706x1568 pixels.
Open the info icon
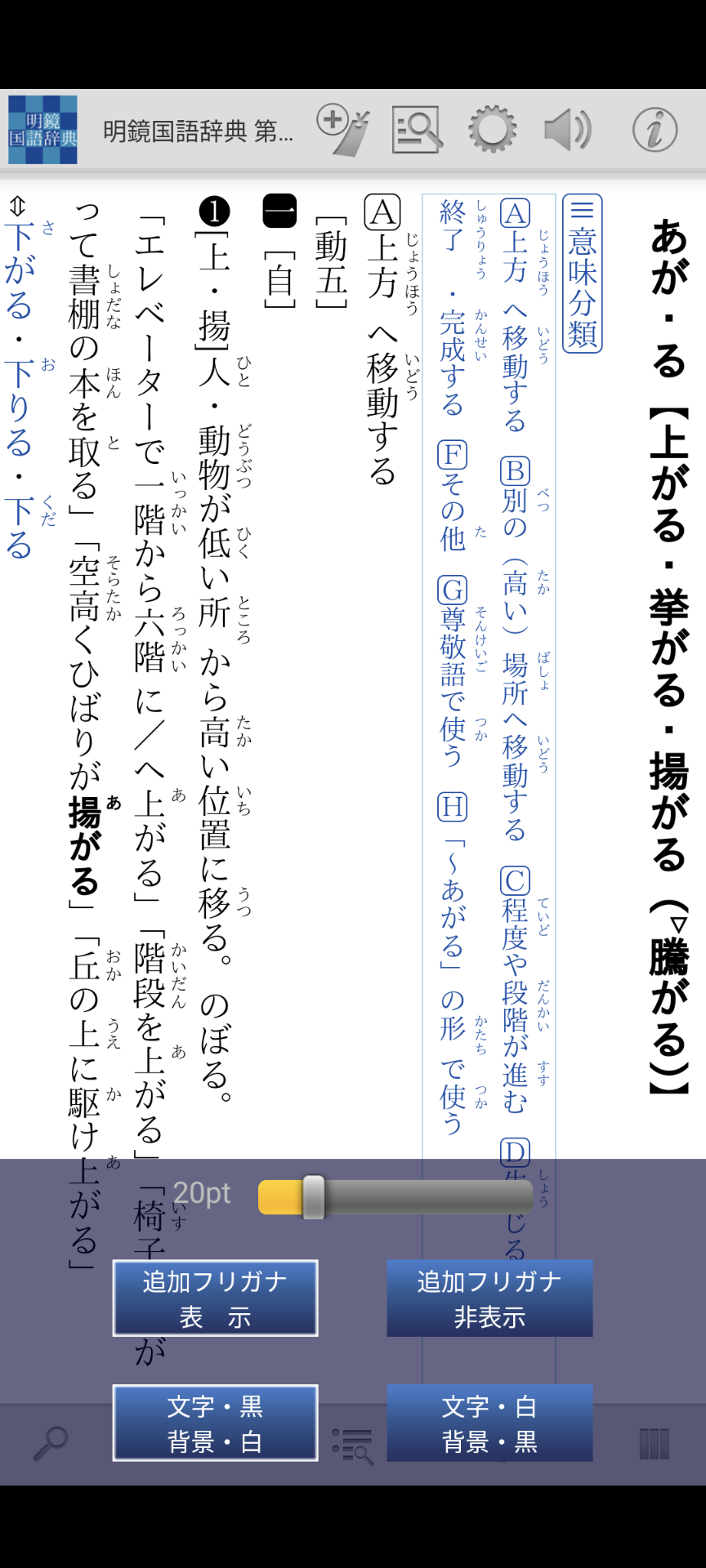coord(655,129)
